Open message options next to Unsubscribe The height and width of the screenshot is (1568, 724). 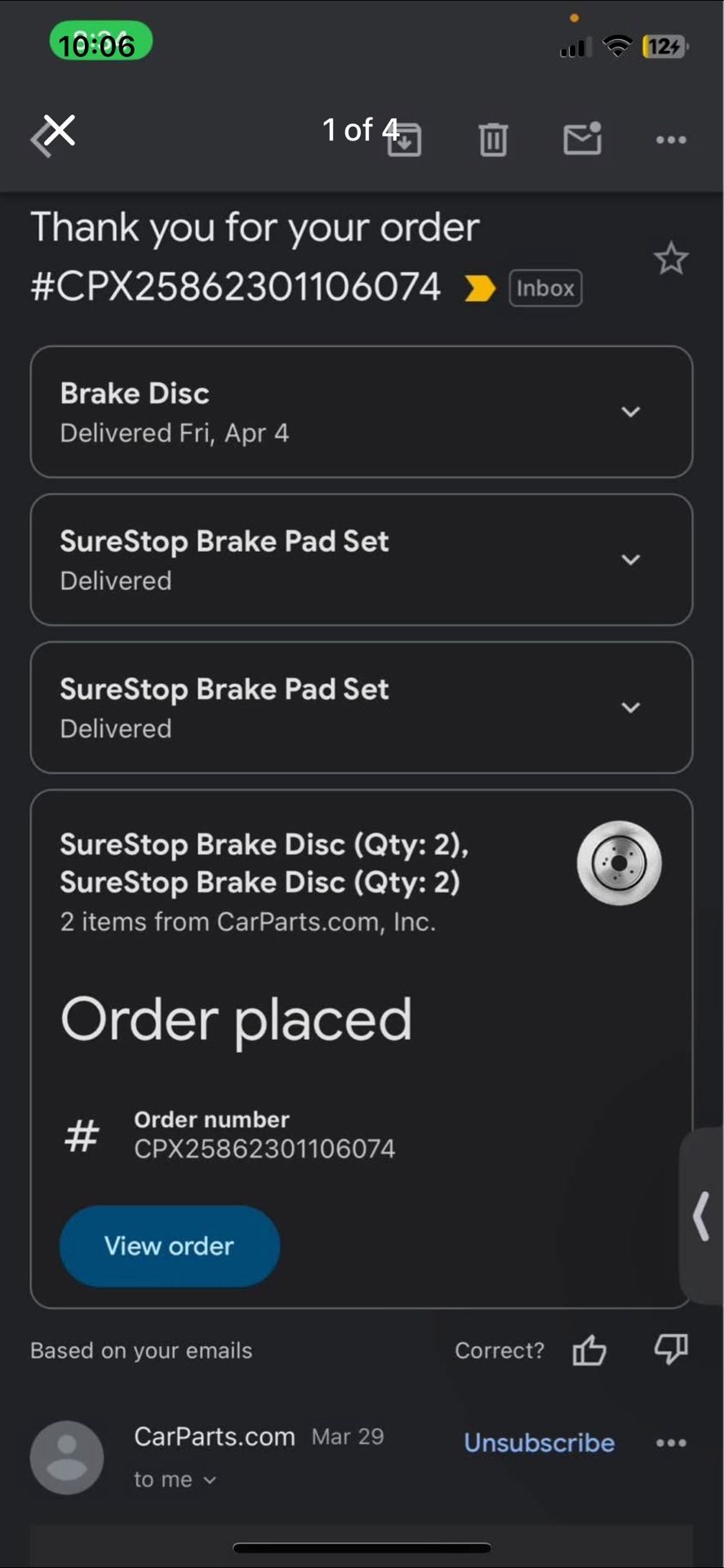click(x=671, y=1443)
